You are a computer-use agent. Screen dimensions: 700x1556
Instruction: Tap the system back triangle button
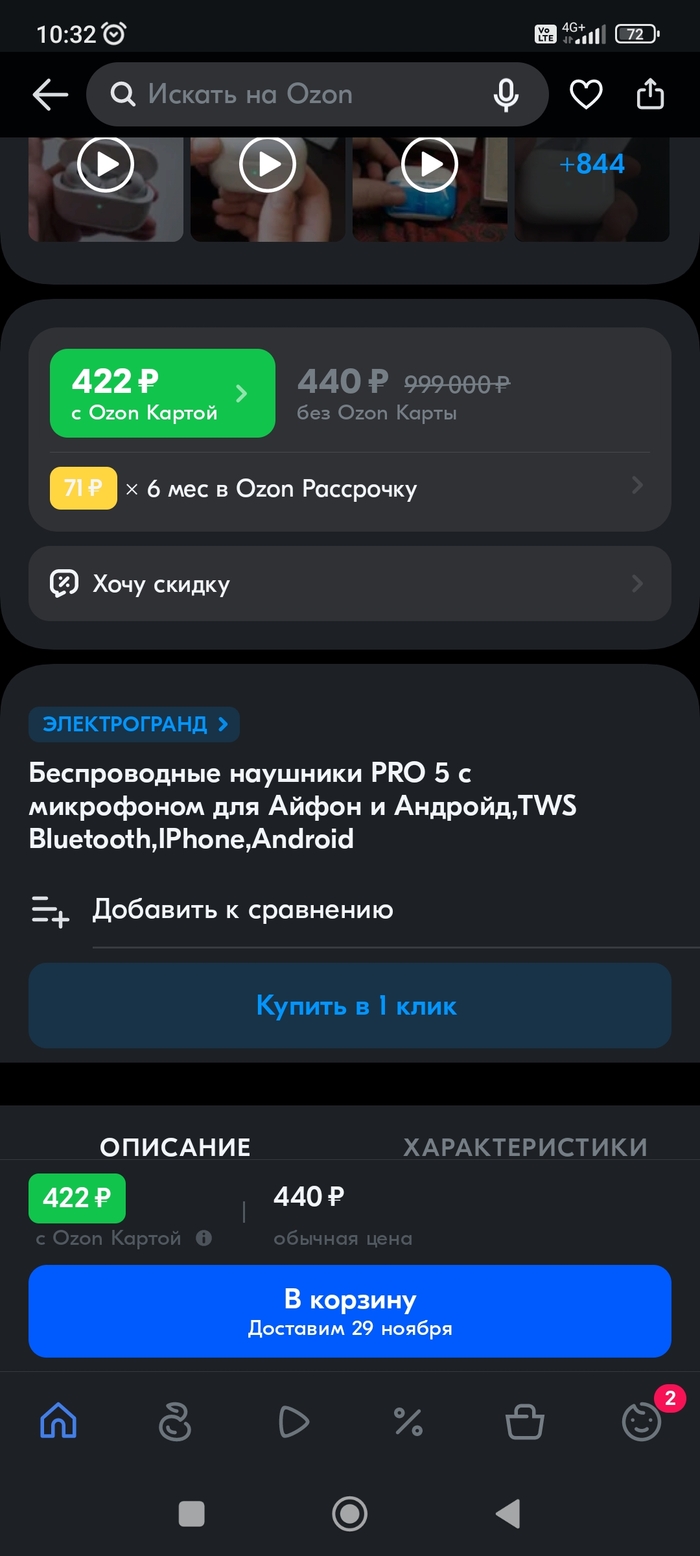(x=509, y=1514)
